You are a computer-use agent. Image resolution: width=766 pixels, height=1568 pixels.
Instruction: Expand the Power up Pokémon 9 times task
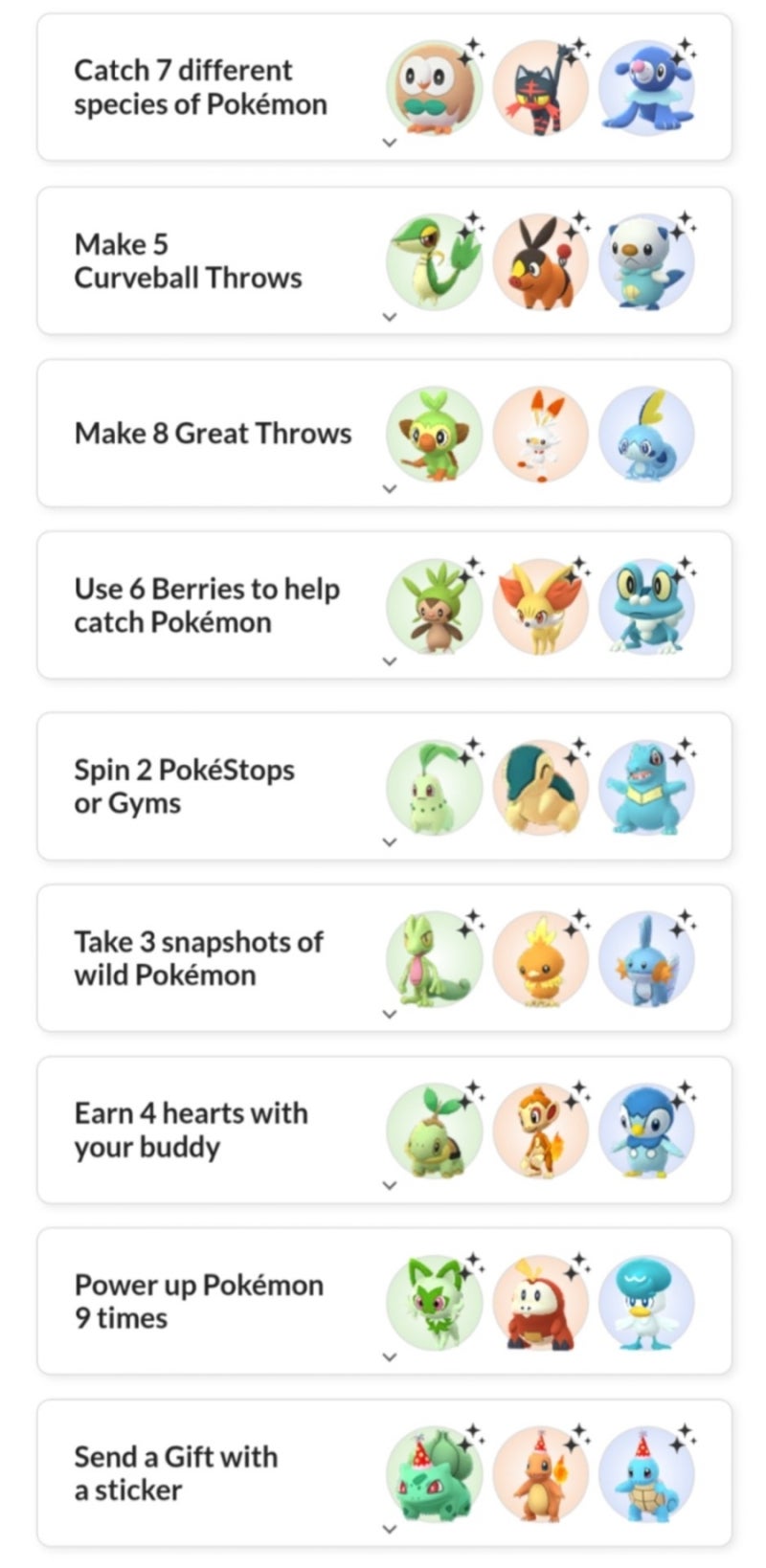[389, 1356]
